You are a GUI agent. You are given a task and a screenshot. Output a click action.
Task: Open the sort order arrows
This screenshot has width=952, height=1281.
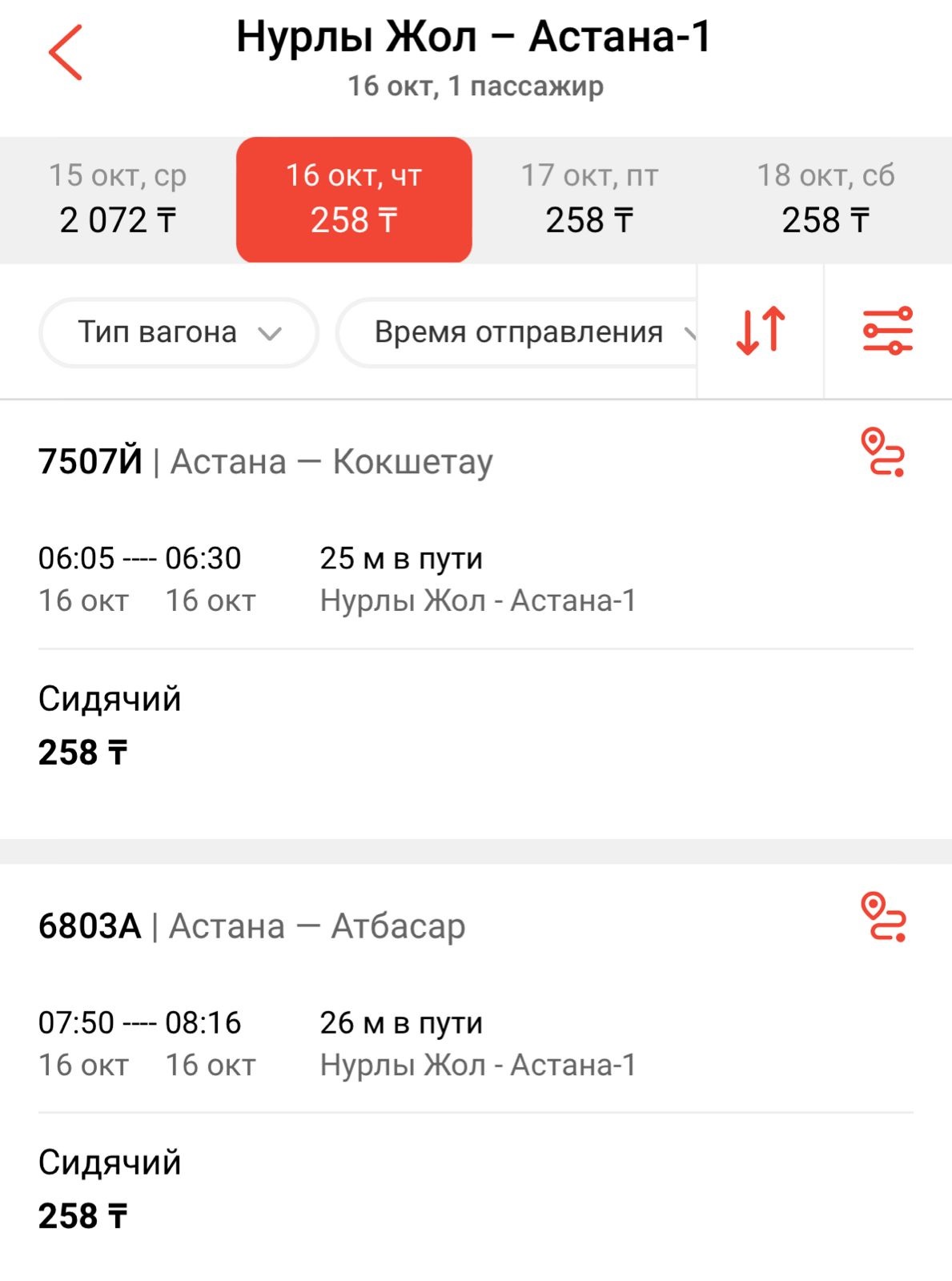(x=761, y=331)
